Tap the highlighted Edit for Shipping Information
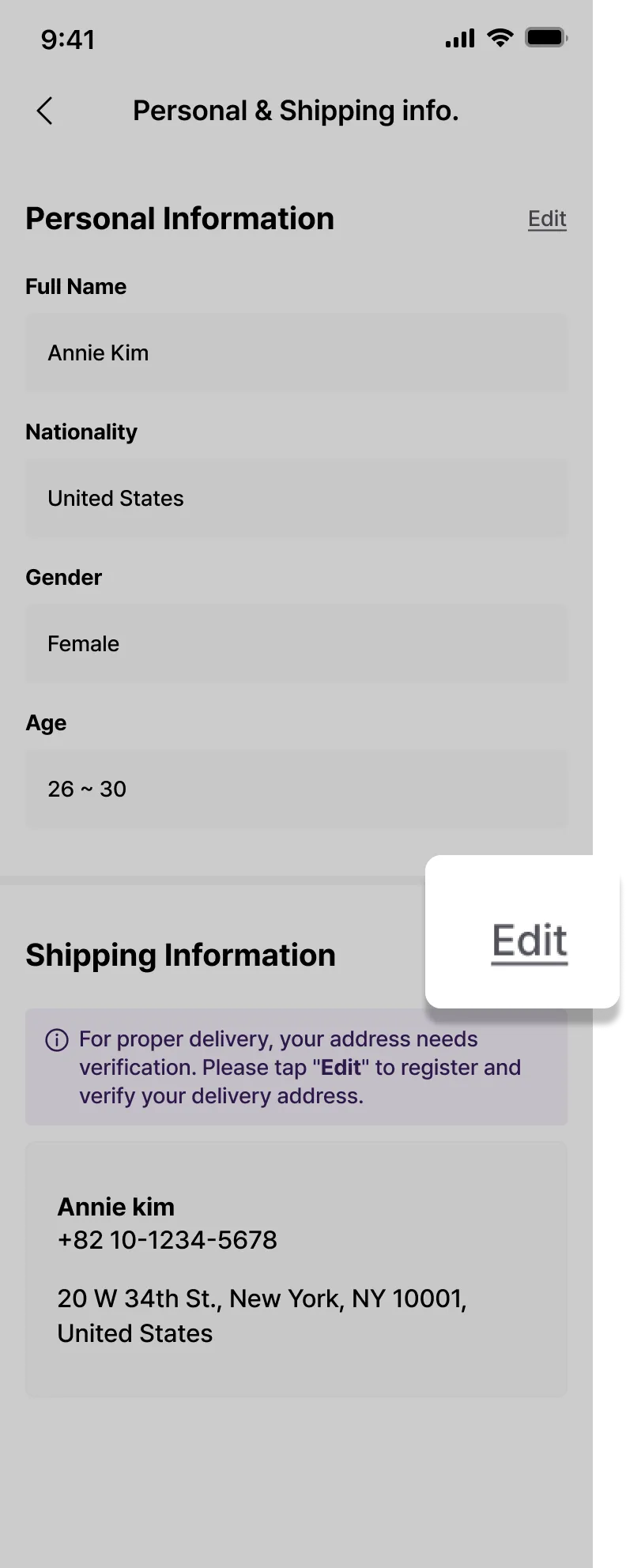Image resolution: width=626 pixels, height=1568 pixels. [x=530, y=941]
